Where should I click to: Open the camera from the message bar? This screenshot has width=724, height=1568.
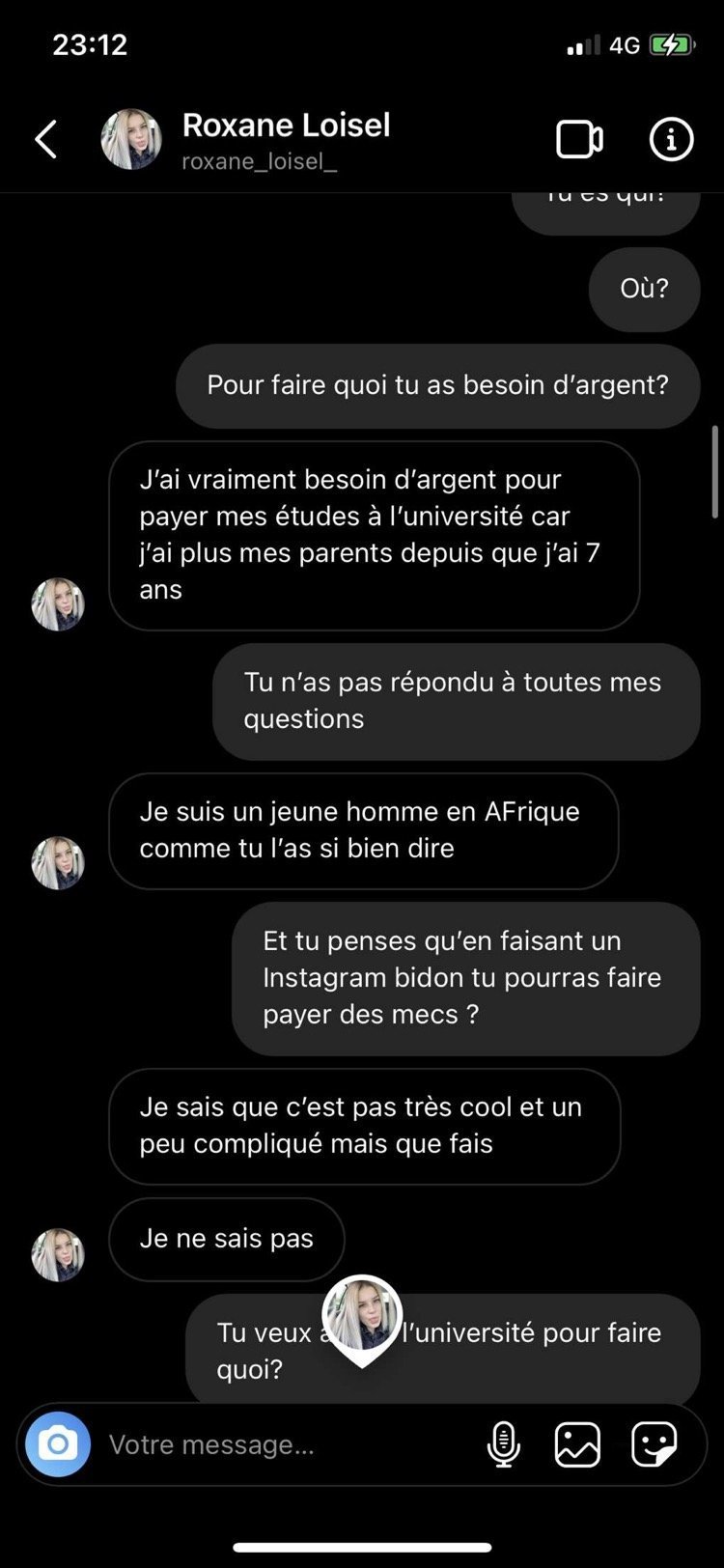click(58, 1444)
